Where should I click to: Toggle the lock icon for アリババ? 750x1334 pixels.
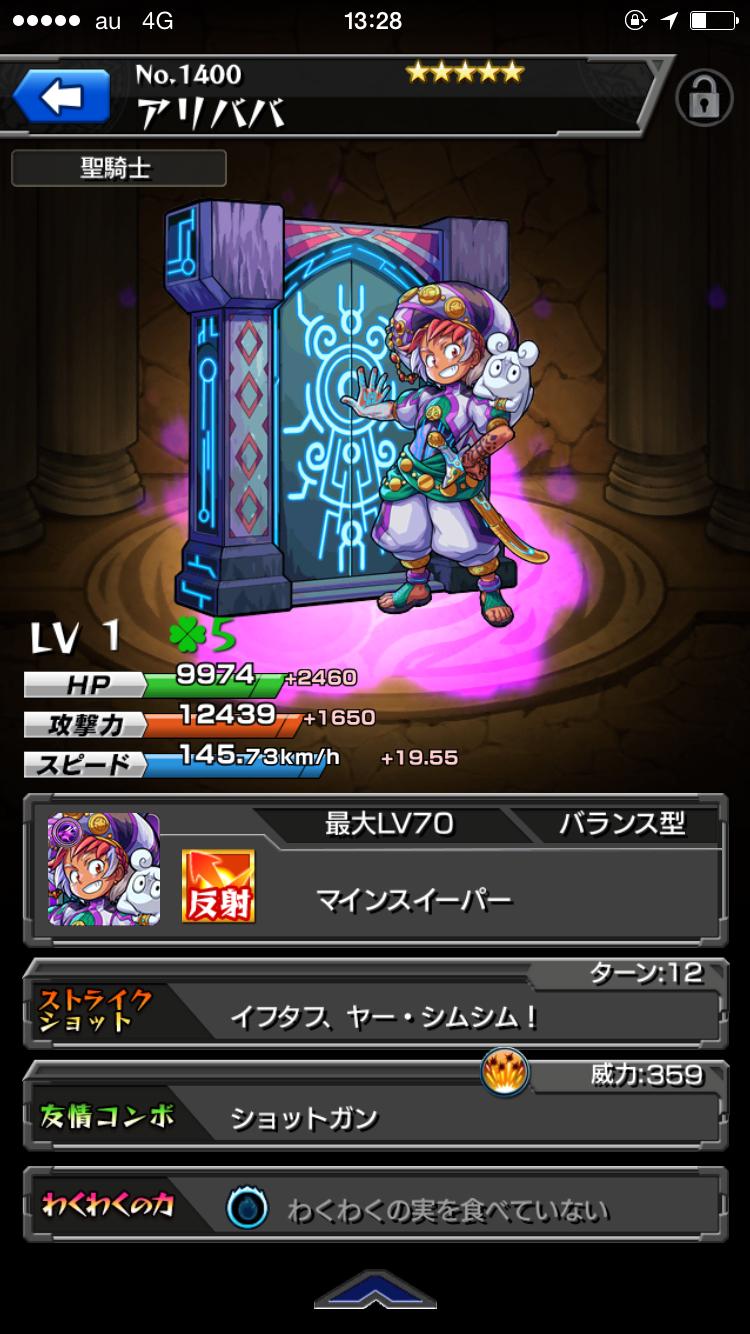[704, 98]
